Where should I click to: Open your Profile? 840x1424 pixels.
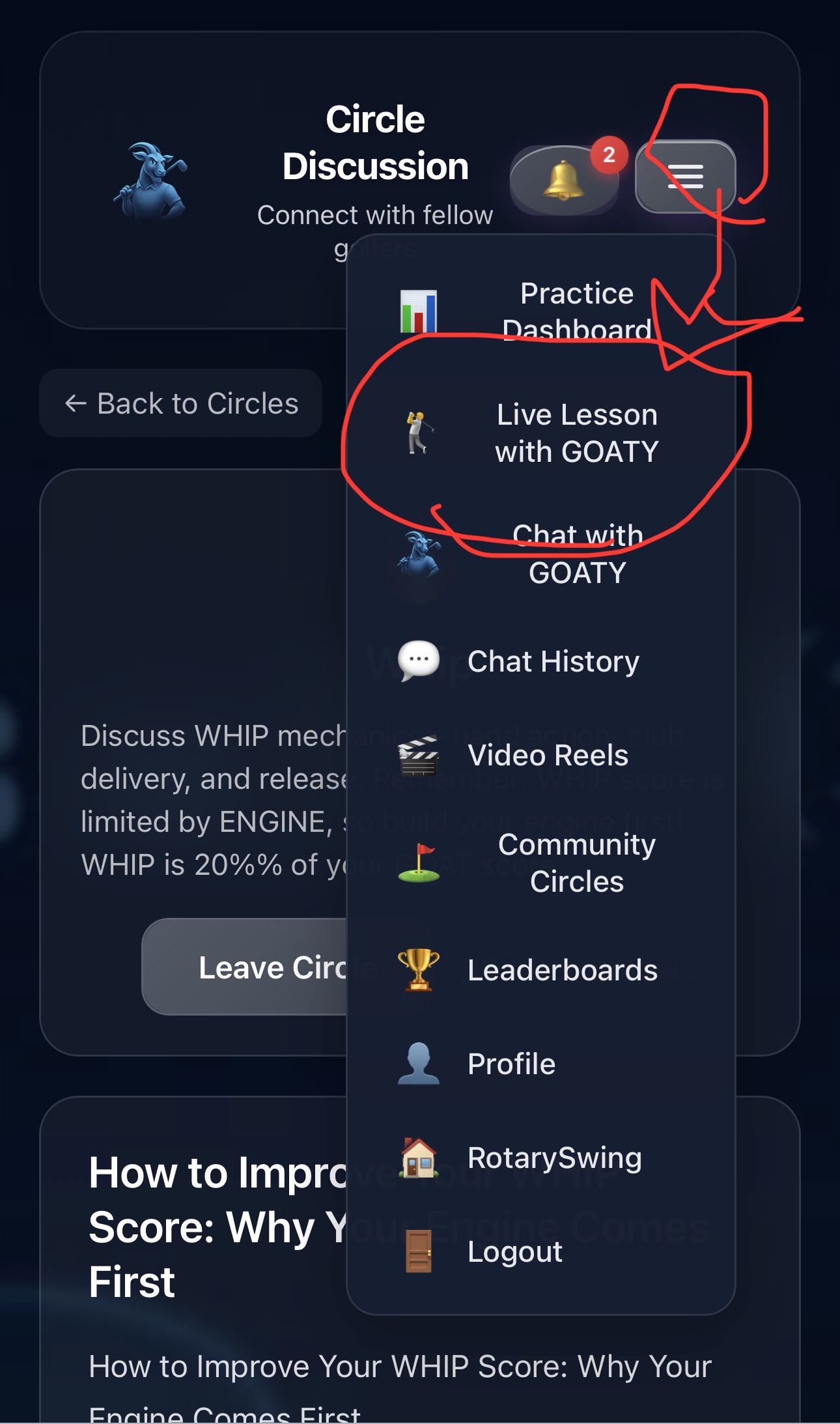point(542,1064)
